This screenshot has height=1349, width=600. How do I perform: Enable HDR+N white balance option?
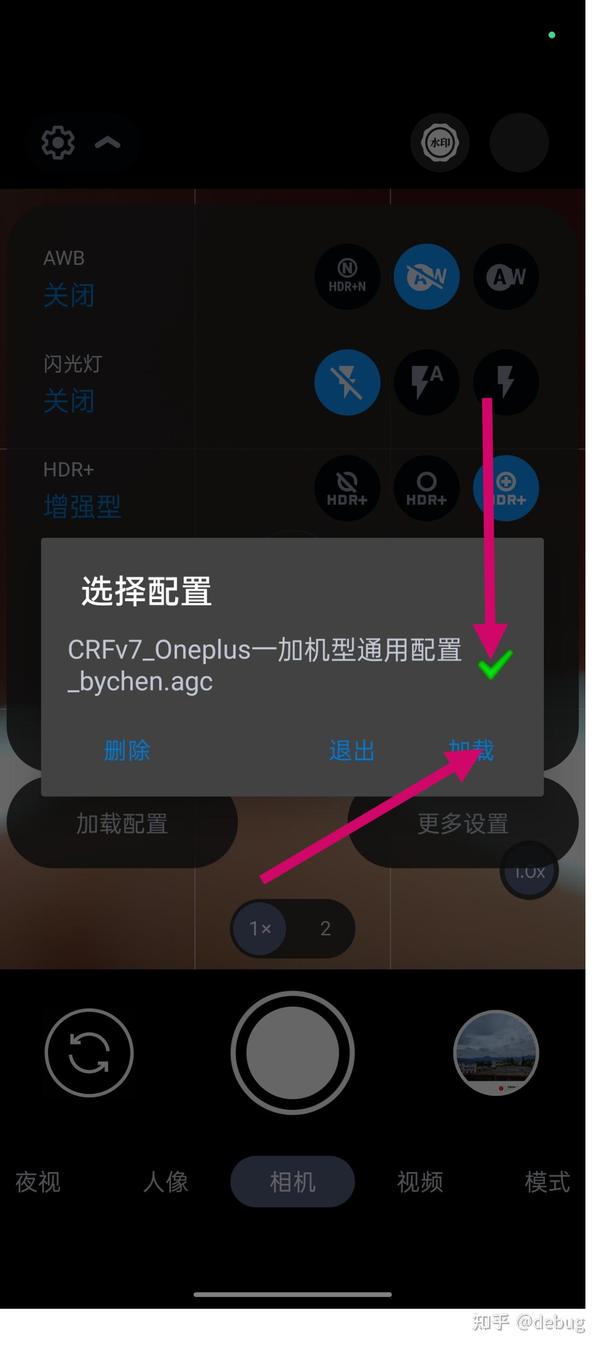347,275
